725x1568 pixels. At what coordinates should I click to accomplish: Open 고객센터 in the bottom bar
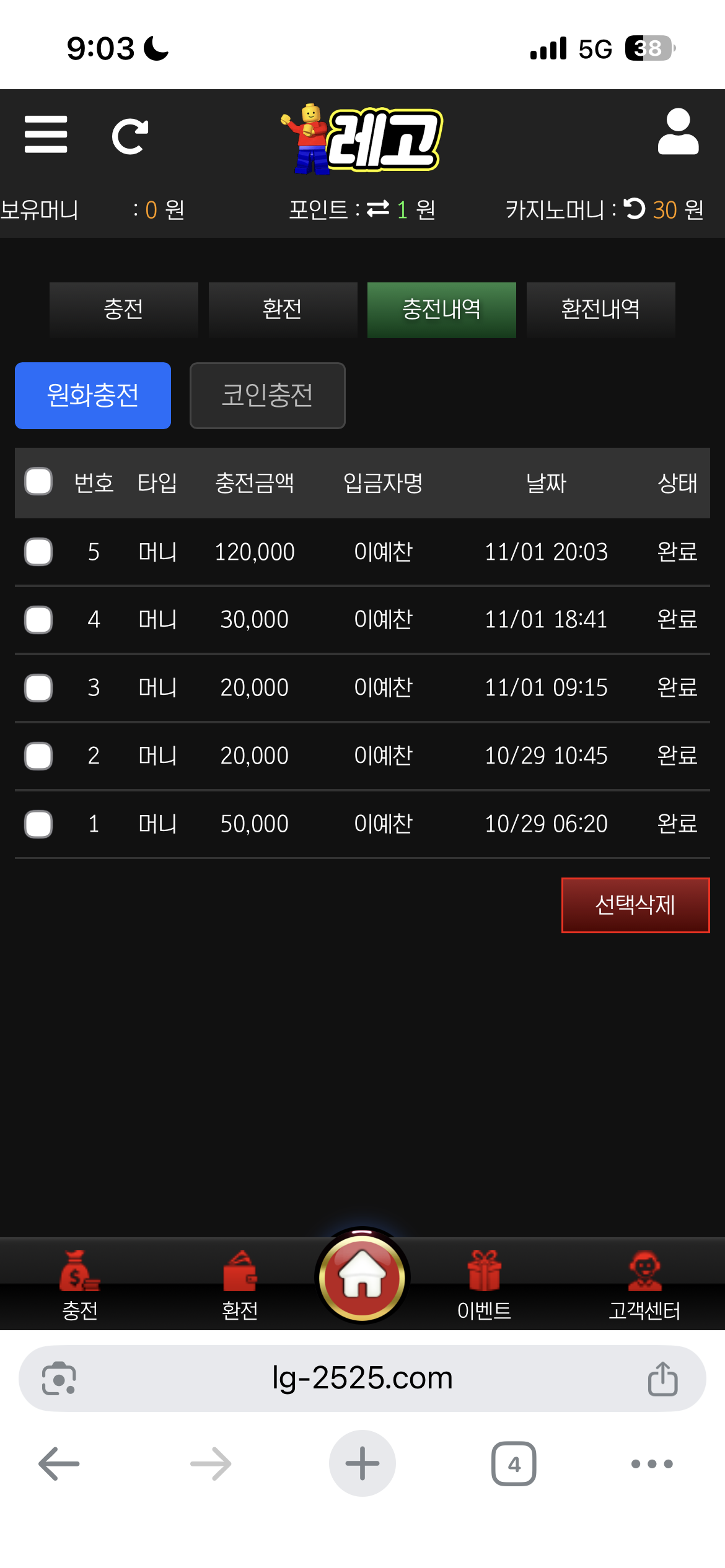644,1285
